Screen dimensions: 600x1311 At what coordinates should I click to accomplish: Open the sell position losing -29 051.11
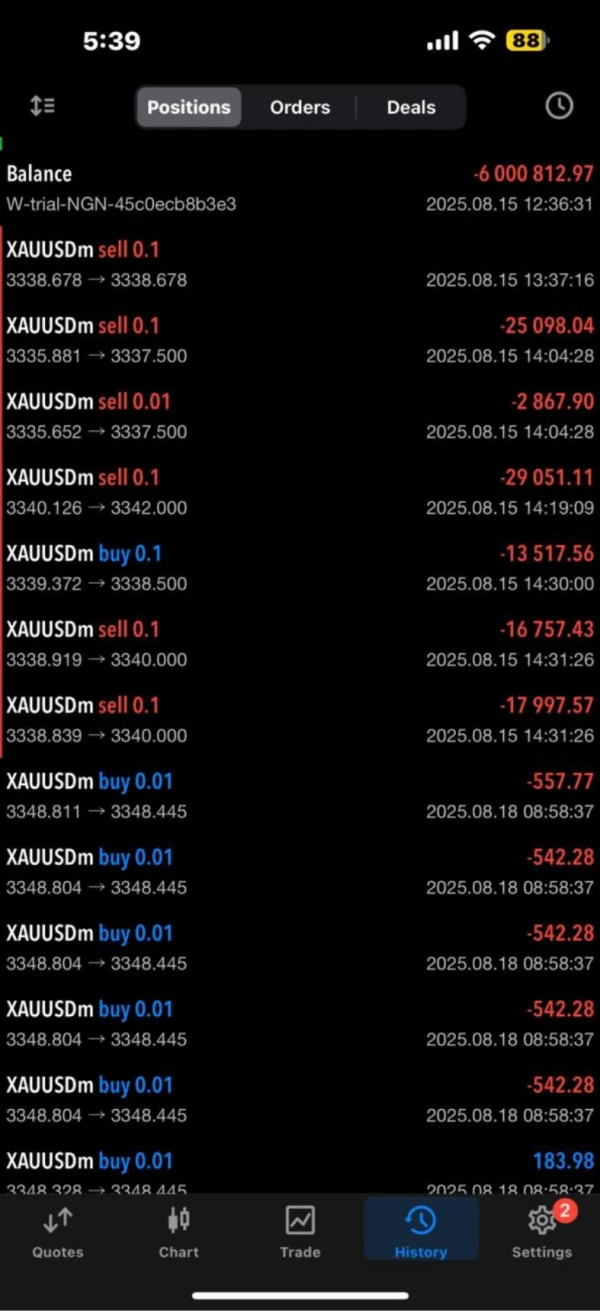pos(300,492)
